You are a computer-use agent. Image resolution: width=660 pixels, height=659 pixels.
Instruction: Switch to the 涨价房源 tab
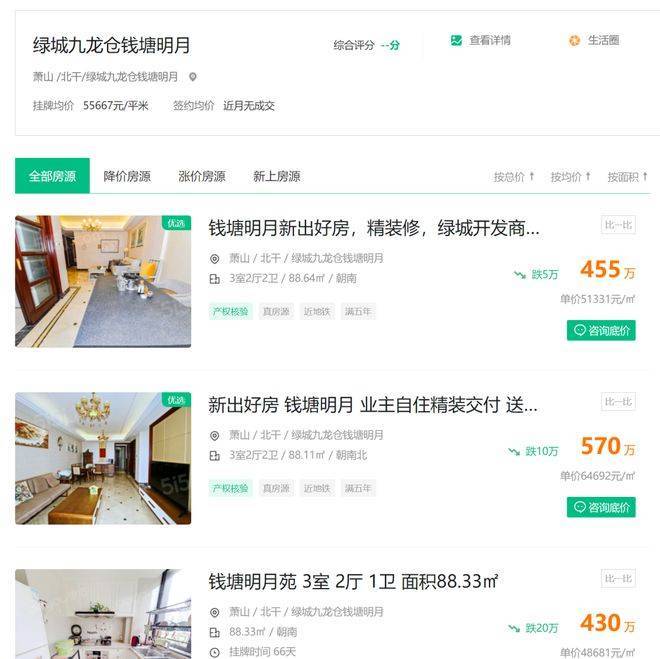tap(202, 176)
